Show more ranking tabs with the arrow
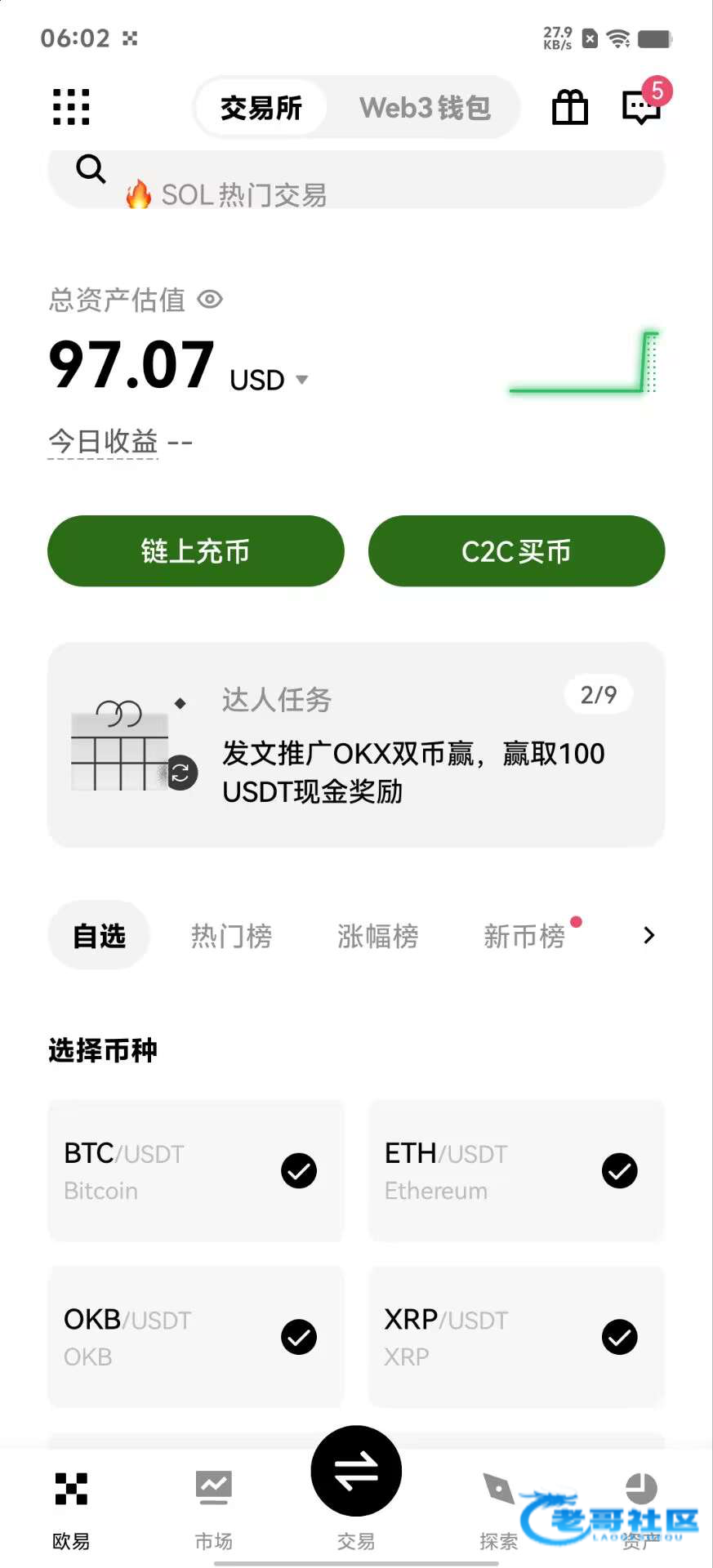 point(649,936)
